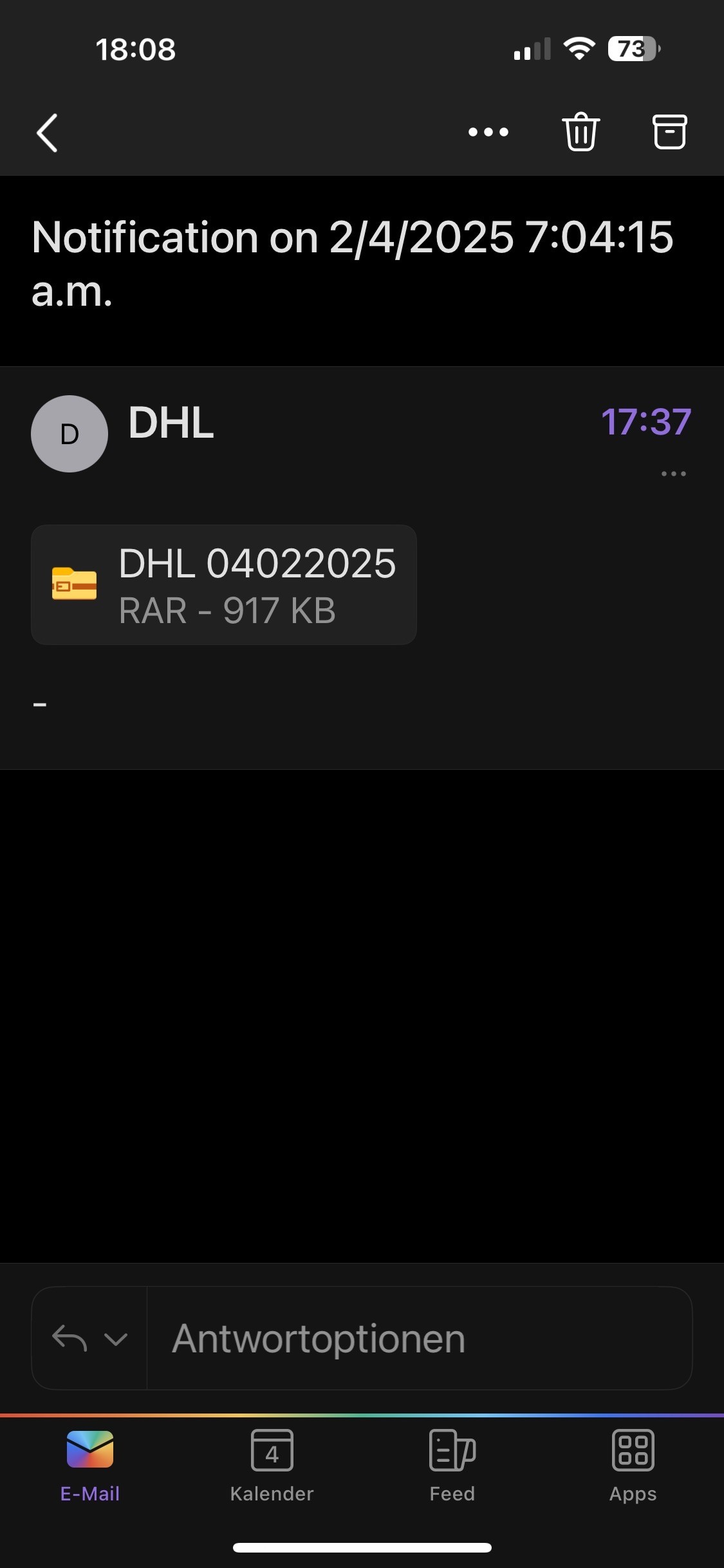Archive this email
This screenshot has width=724, height=1568.
click(x=670, y=132)
